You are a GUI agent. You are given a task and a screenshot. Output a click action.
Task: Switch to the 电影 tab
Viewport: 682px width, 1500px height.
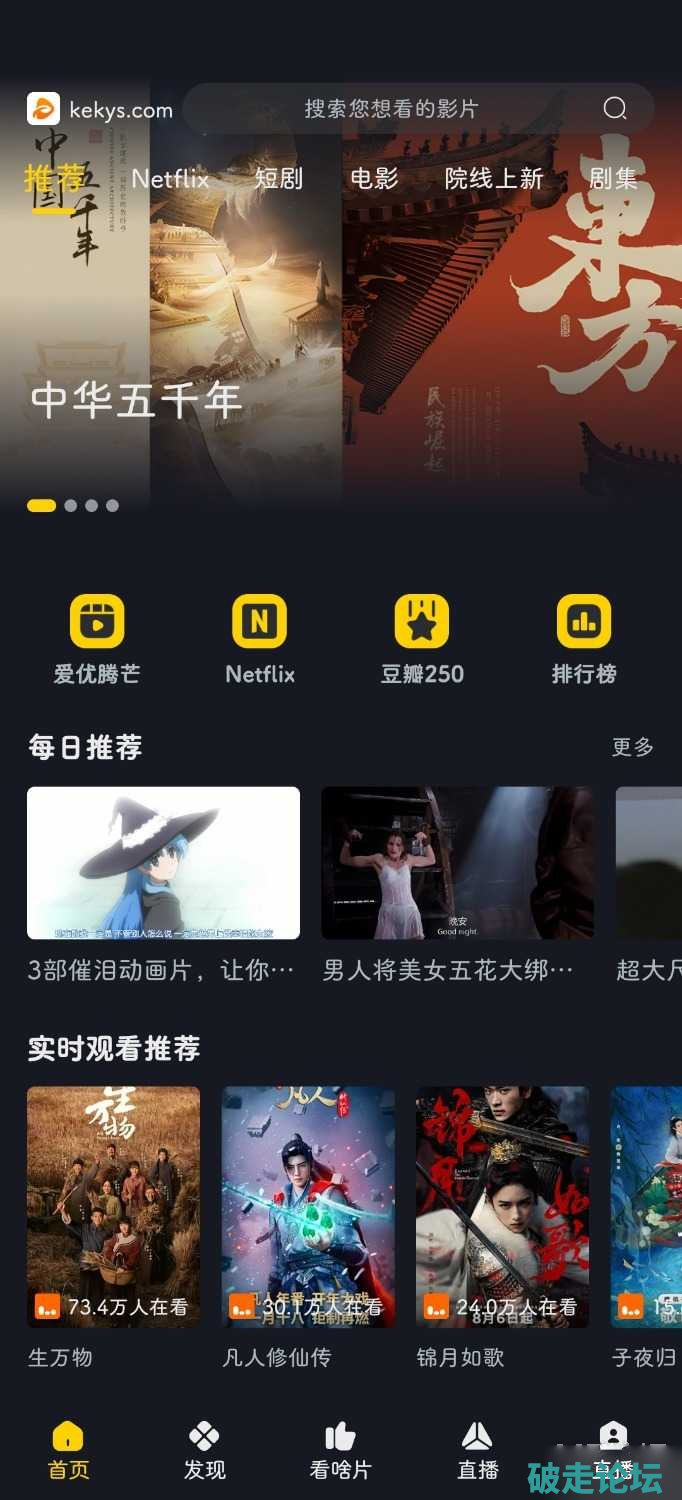coord(374,179)
